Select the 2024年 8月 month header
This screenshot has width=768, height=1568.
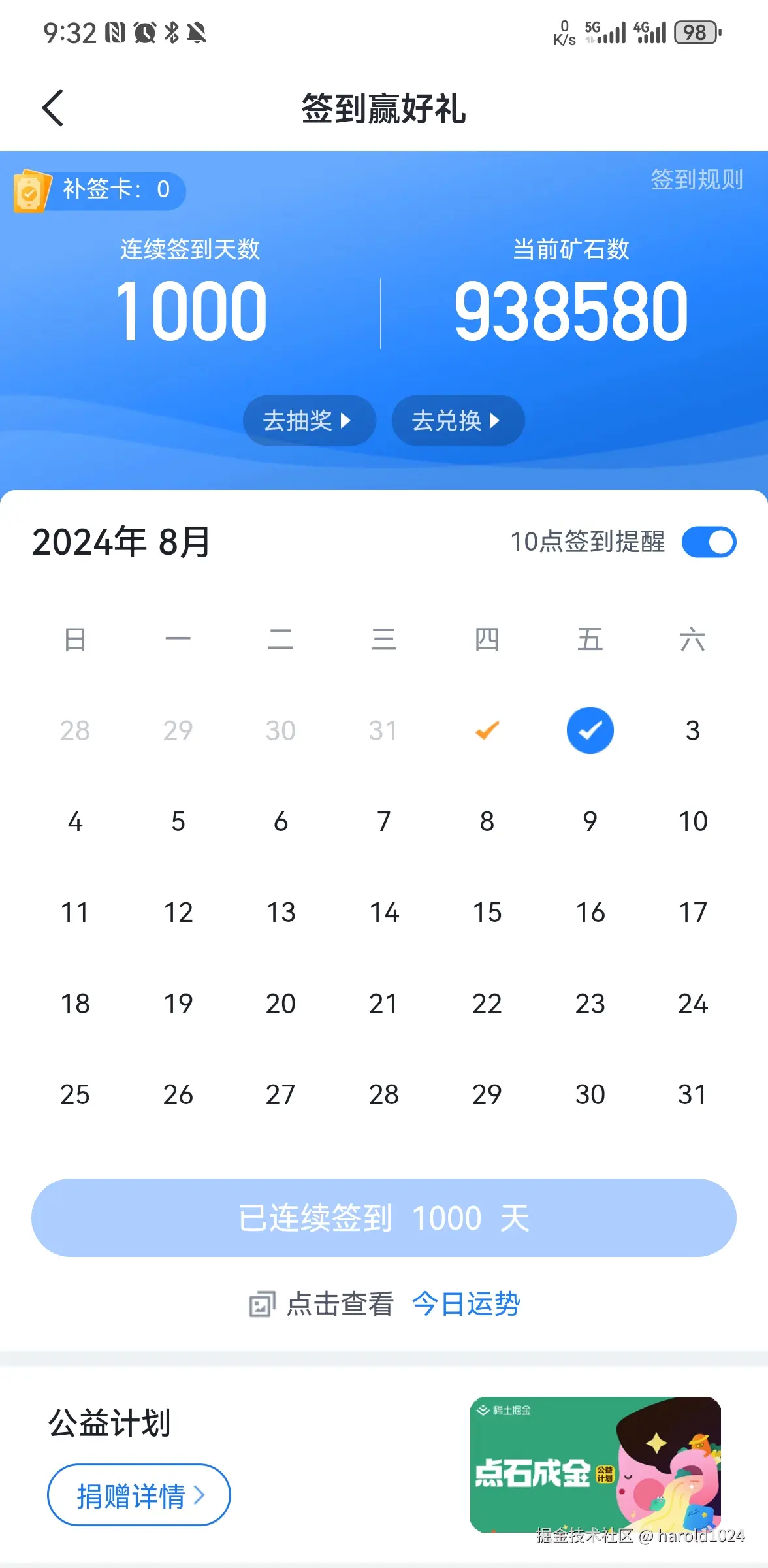(x=121, y=542)
